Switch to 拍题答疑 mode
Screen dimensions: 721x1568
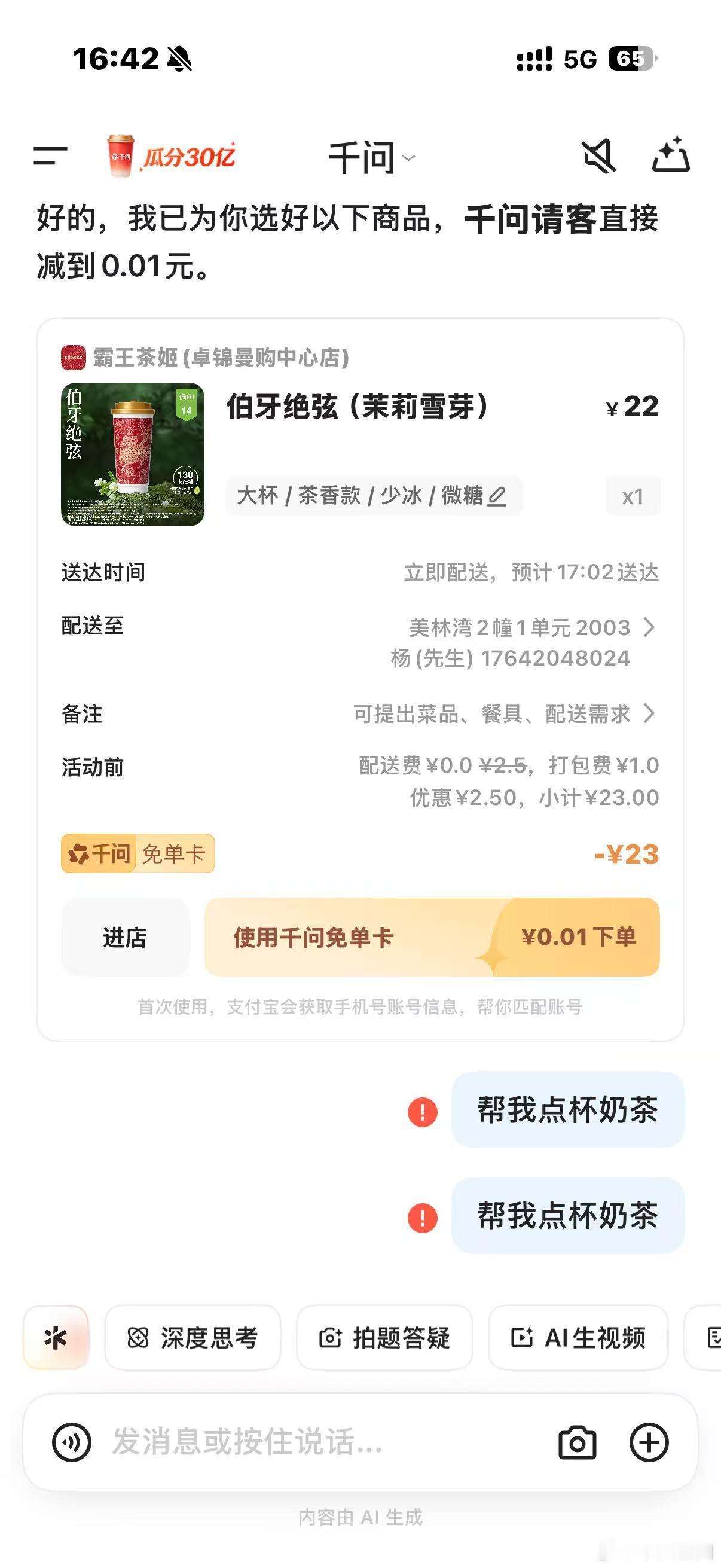[x=385, y=1339]
